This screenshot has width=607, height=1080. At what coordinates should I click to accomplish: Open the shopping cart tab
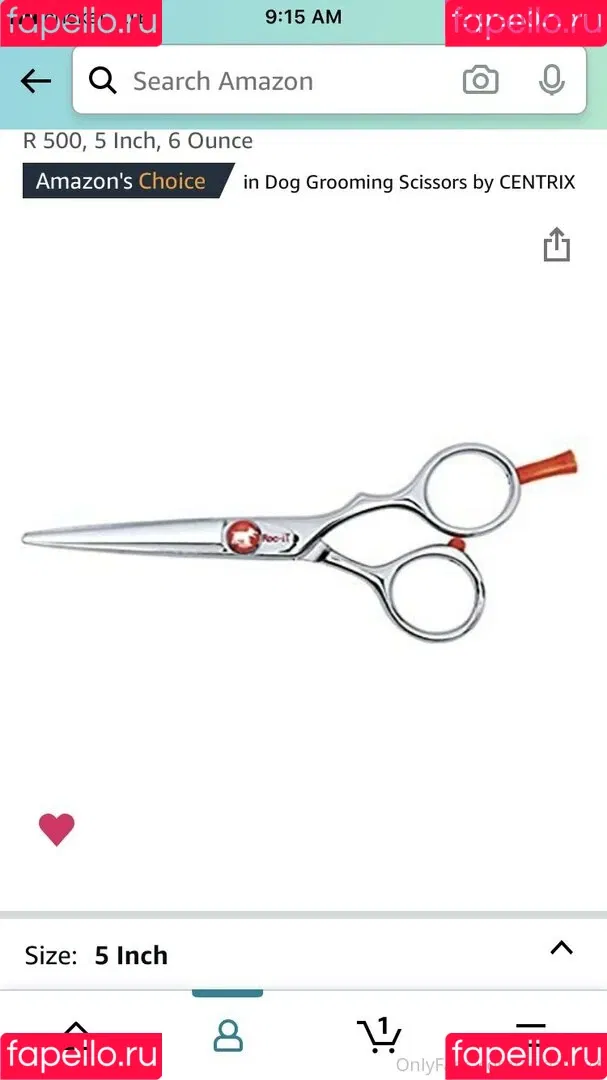tap(379, 1035)
